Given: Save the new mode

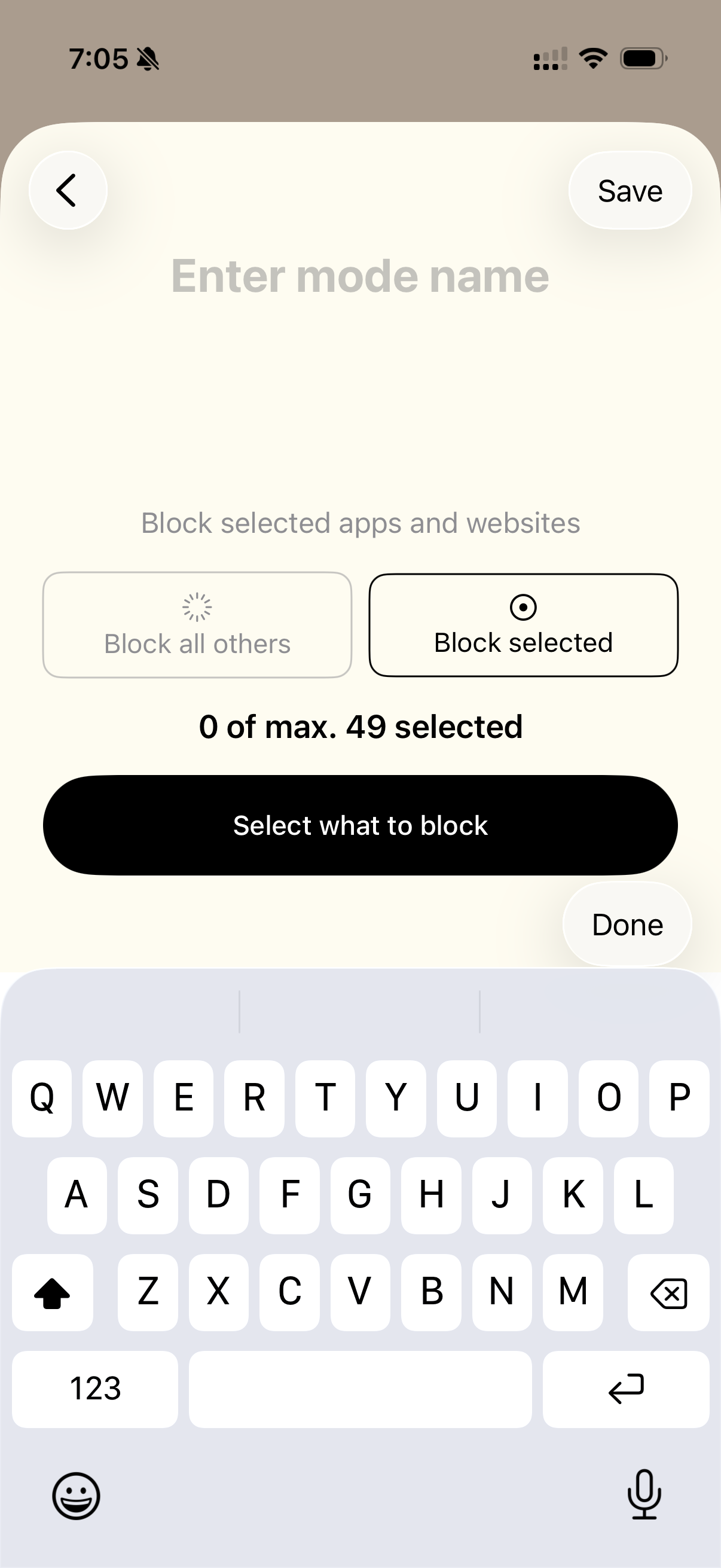Looking at the screenshot, I should click(x=630, y=191).
